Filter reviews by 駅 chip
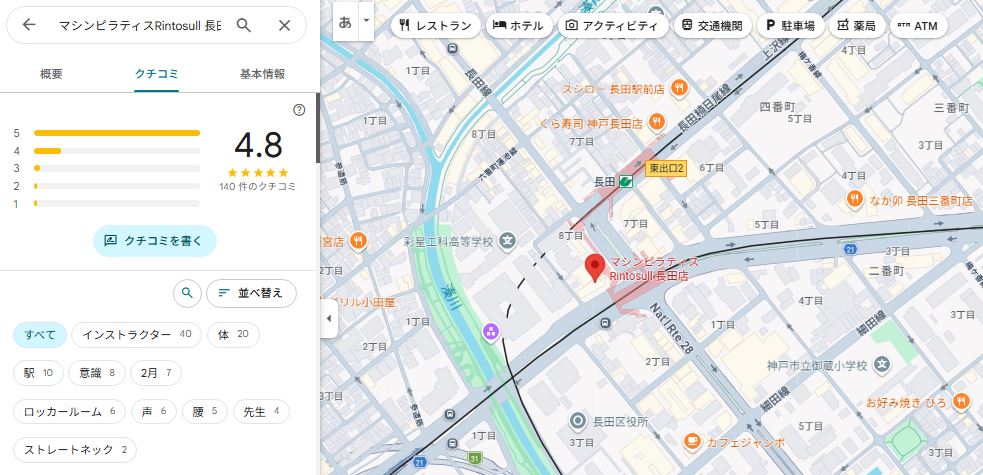This screenshot has width=983, height=475. 39,372
